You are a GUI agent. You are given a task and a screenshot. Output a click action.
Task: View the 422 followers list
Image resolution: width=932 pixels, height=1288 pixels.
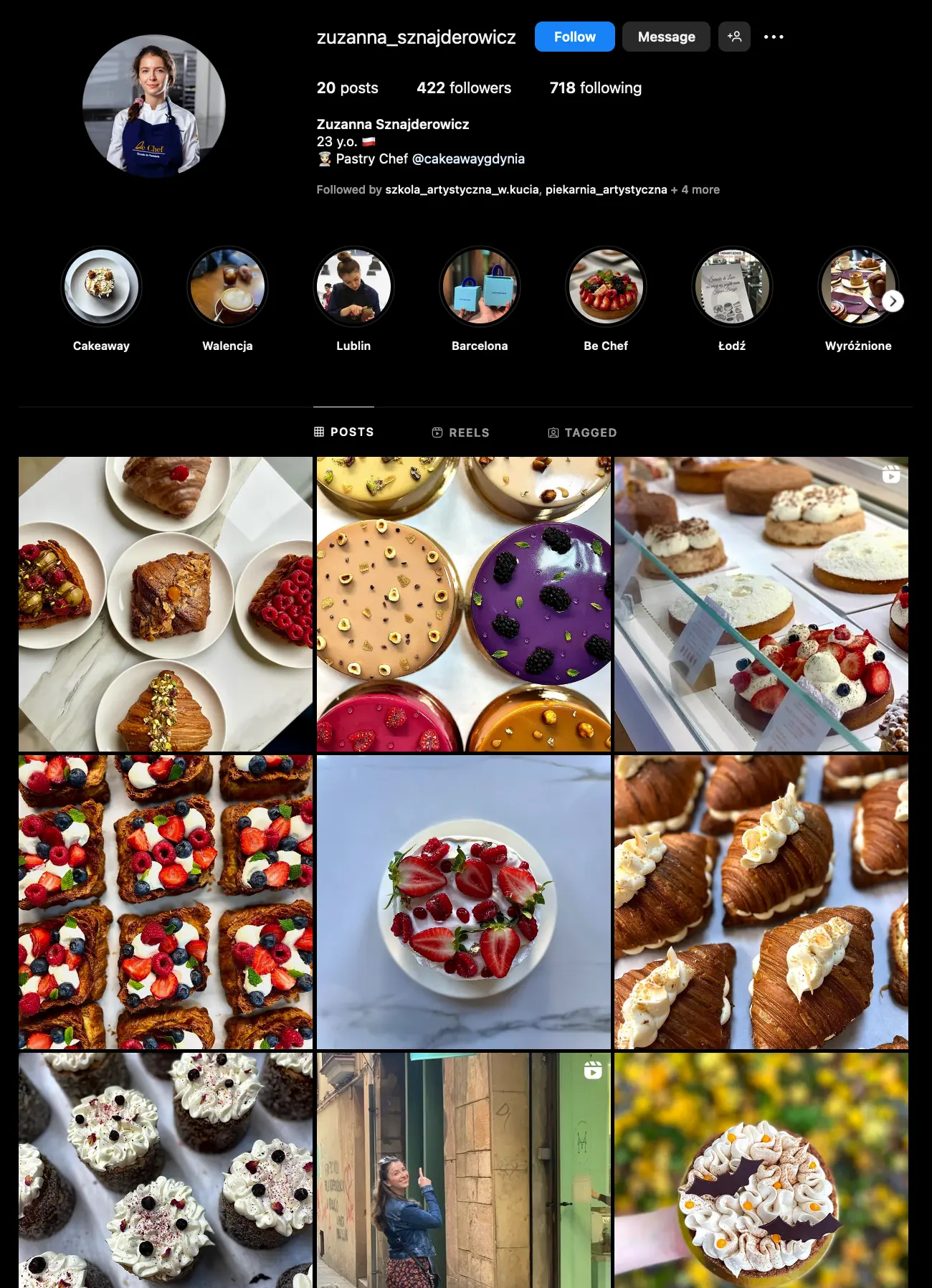point(463,87)
